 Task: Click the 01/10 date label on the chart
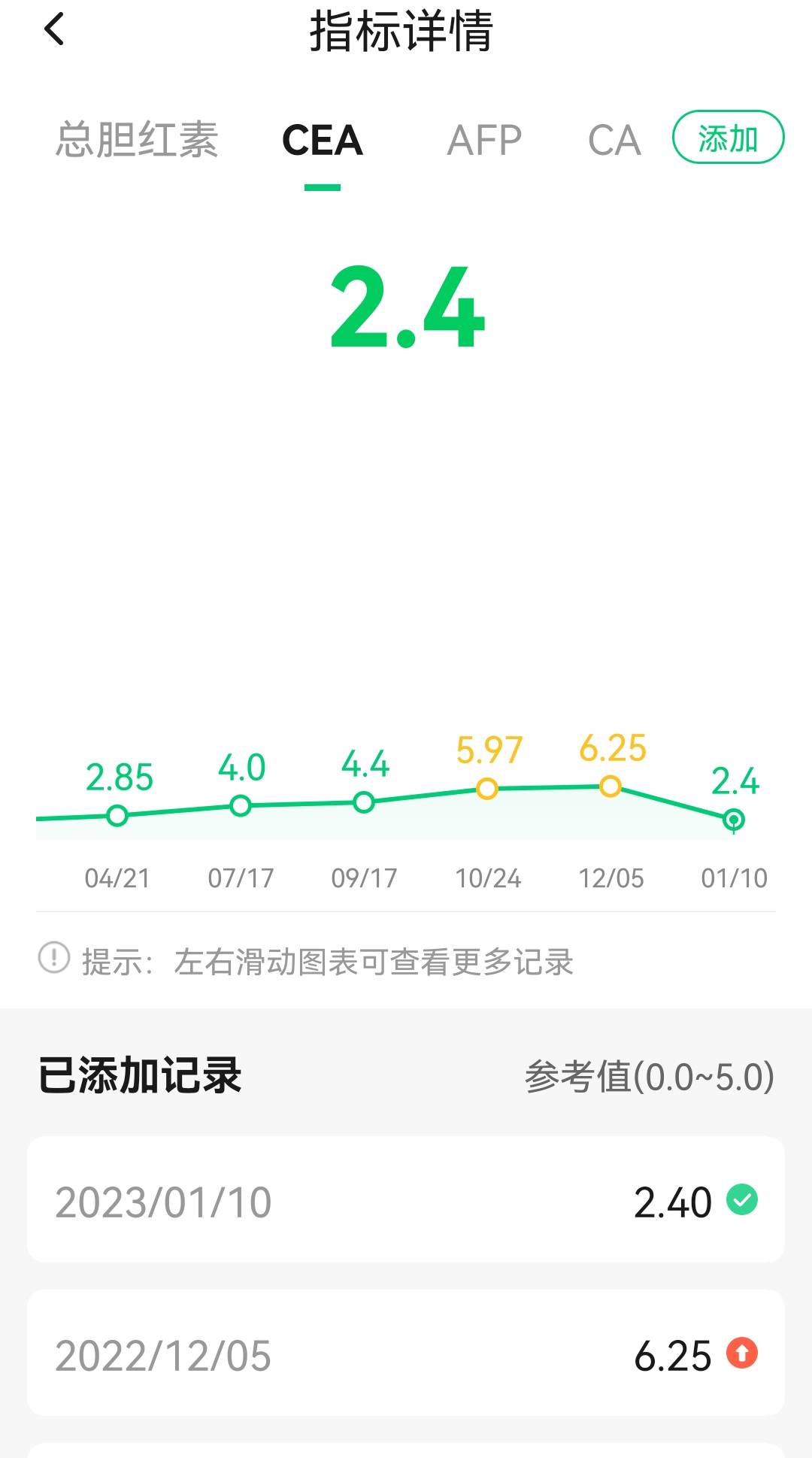[734, 878]
